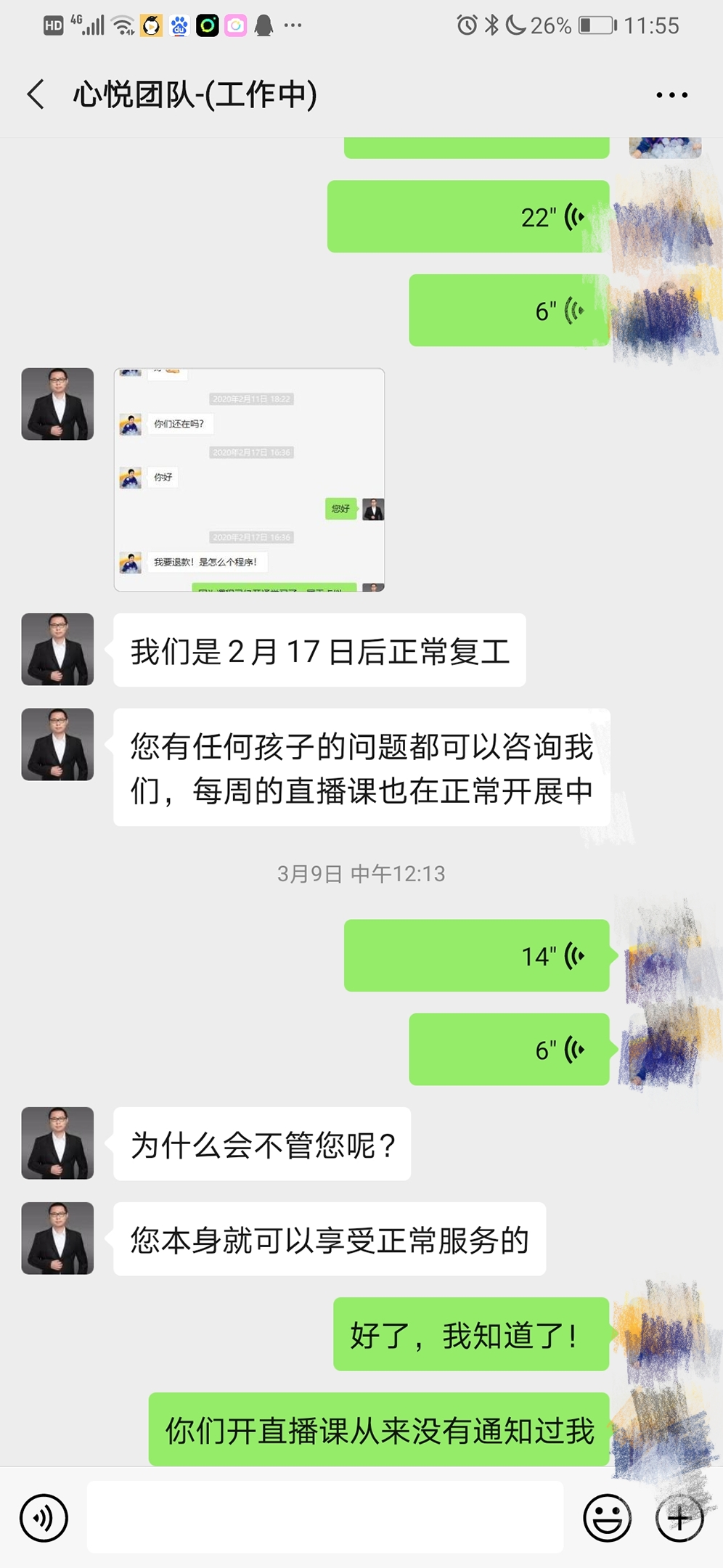Viewport: 723px width, 1568px height.
Task: Open contact avatar beside 为什么会不管您呢？
Action: 57,1143
